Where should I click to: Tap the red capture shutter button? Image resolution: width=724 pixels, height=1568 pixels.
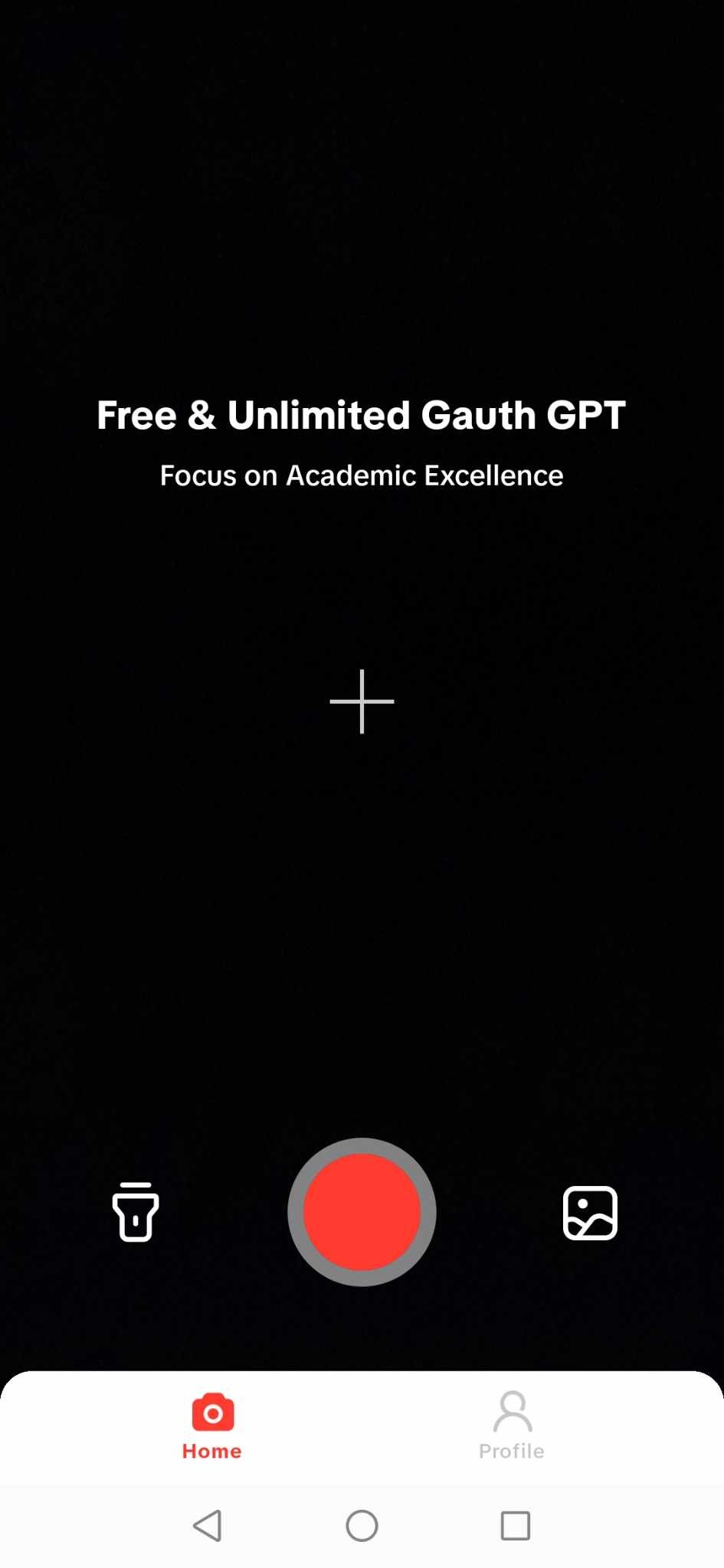tap(362, 1212)
